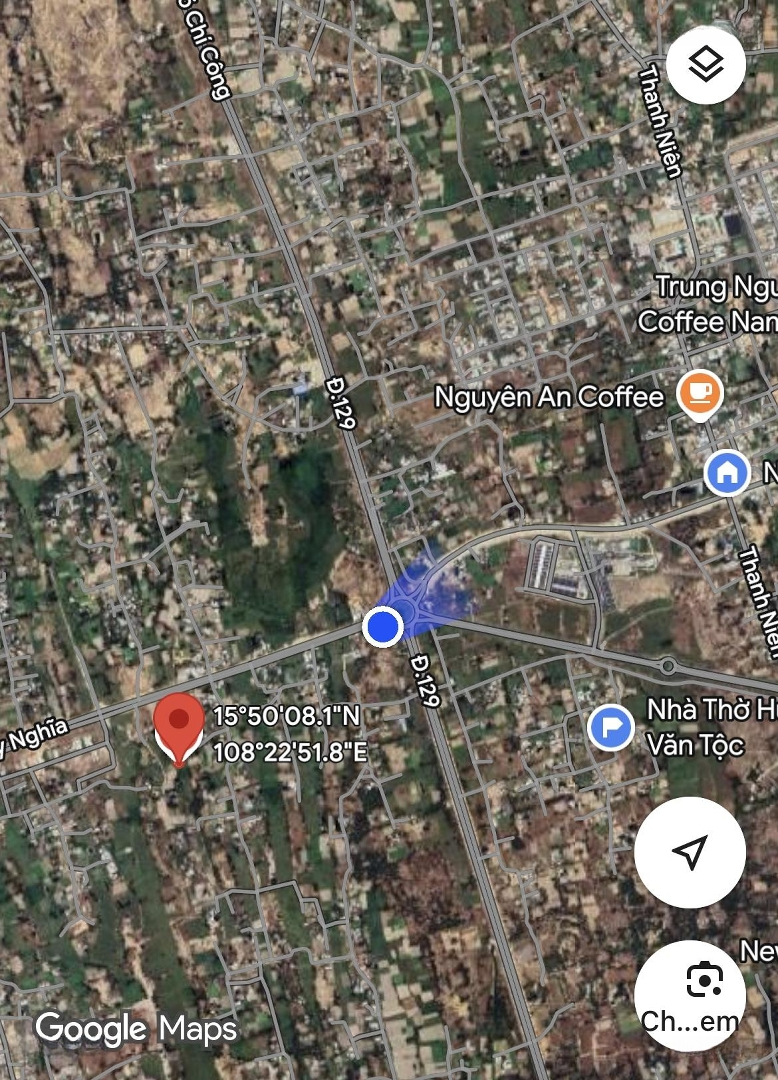Select the Nguyên An Coffee place marker
This screenshot has width=778, height=1080.
tap(700, 393)
